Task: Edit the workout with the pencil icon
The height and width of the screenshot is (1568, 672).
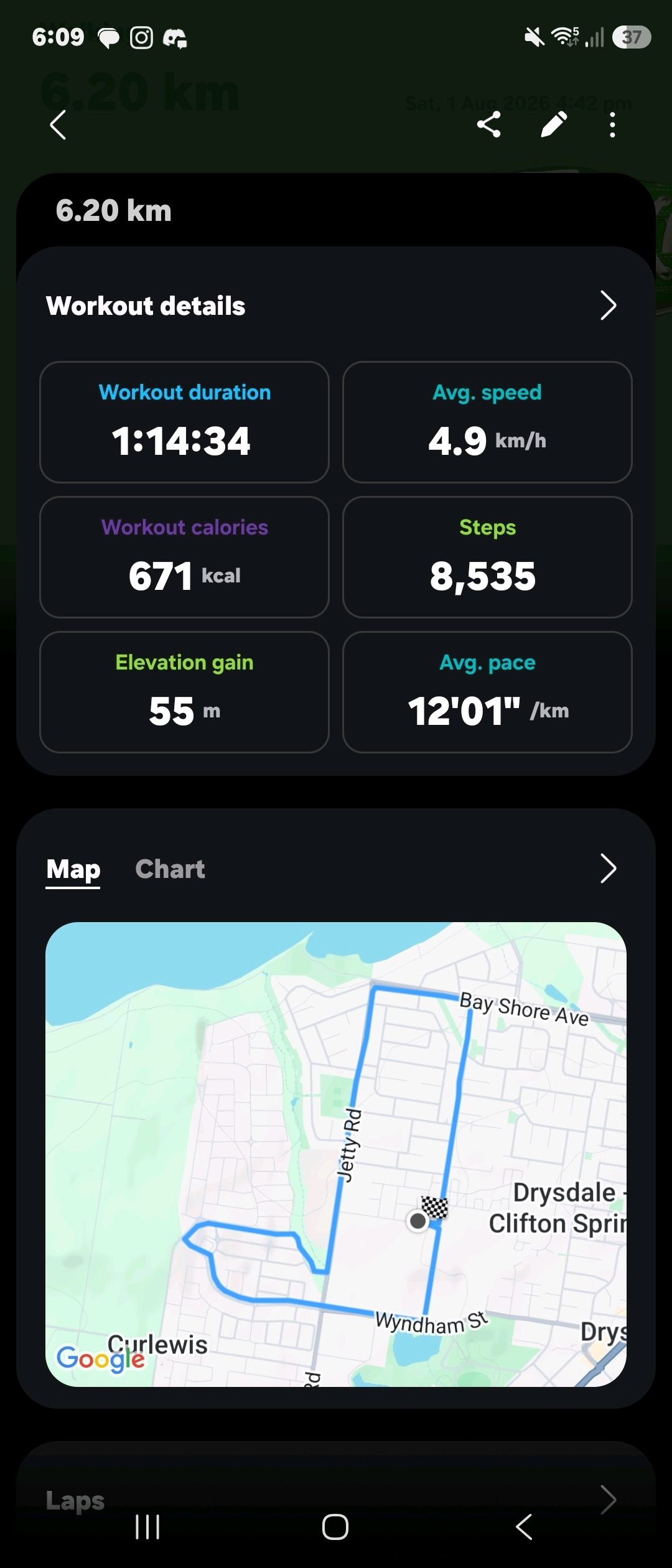Action: (x=553, y=124)
